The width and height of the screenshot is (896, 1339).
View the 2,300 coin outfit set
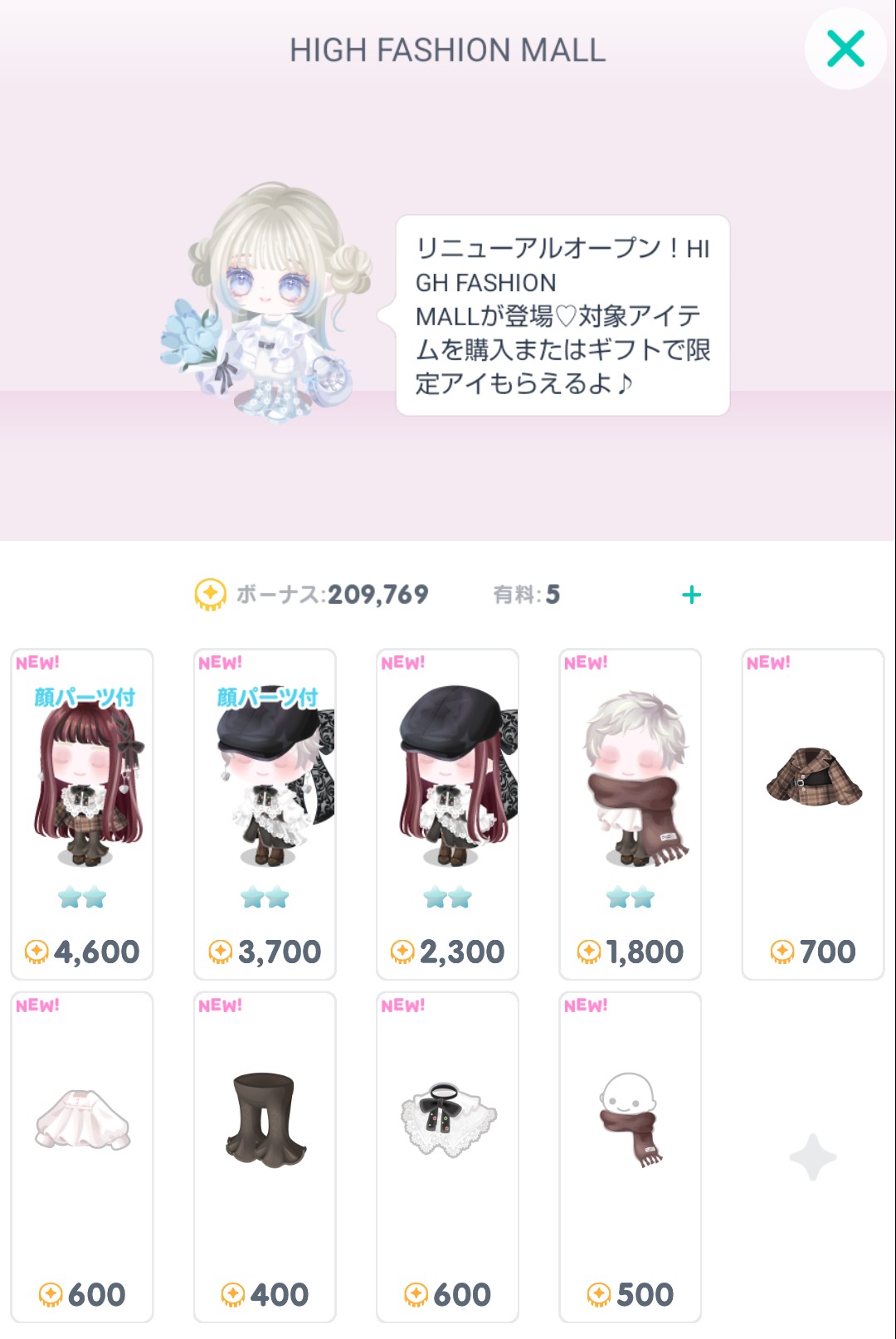coord(447,813)
